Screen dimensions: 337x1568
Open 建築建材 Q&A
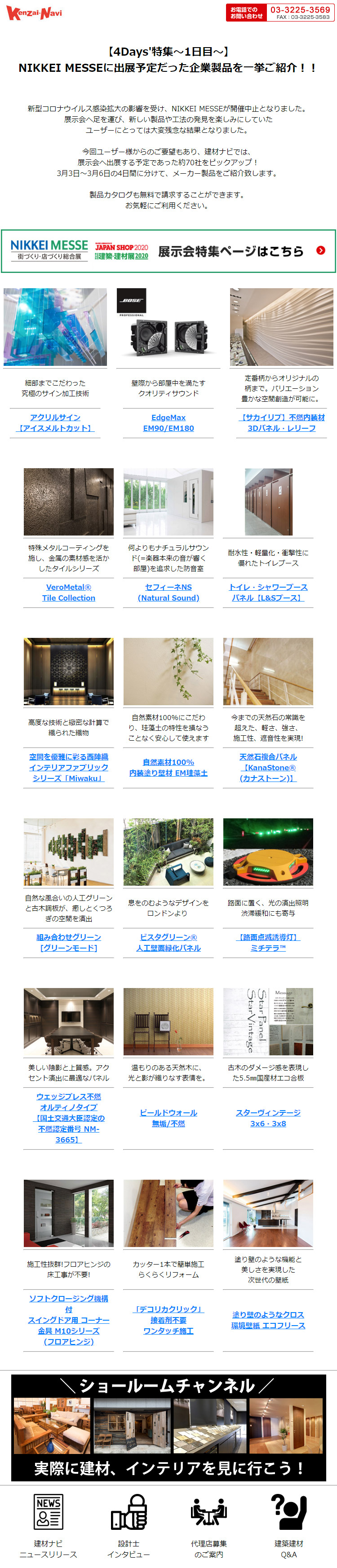[x=289, y=1525]
